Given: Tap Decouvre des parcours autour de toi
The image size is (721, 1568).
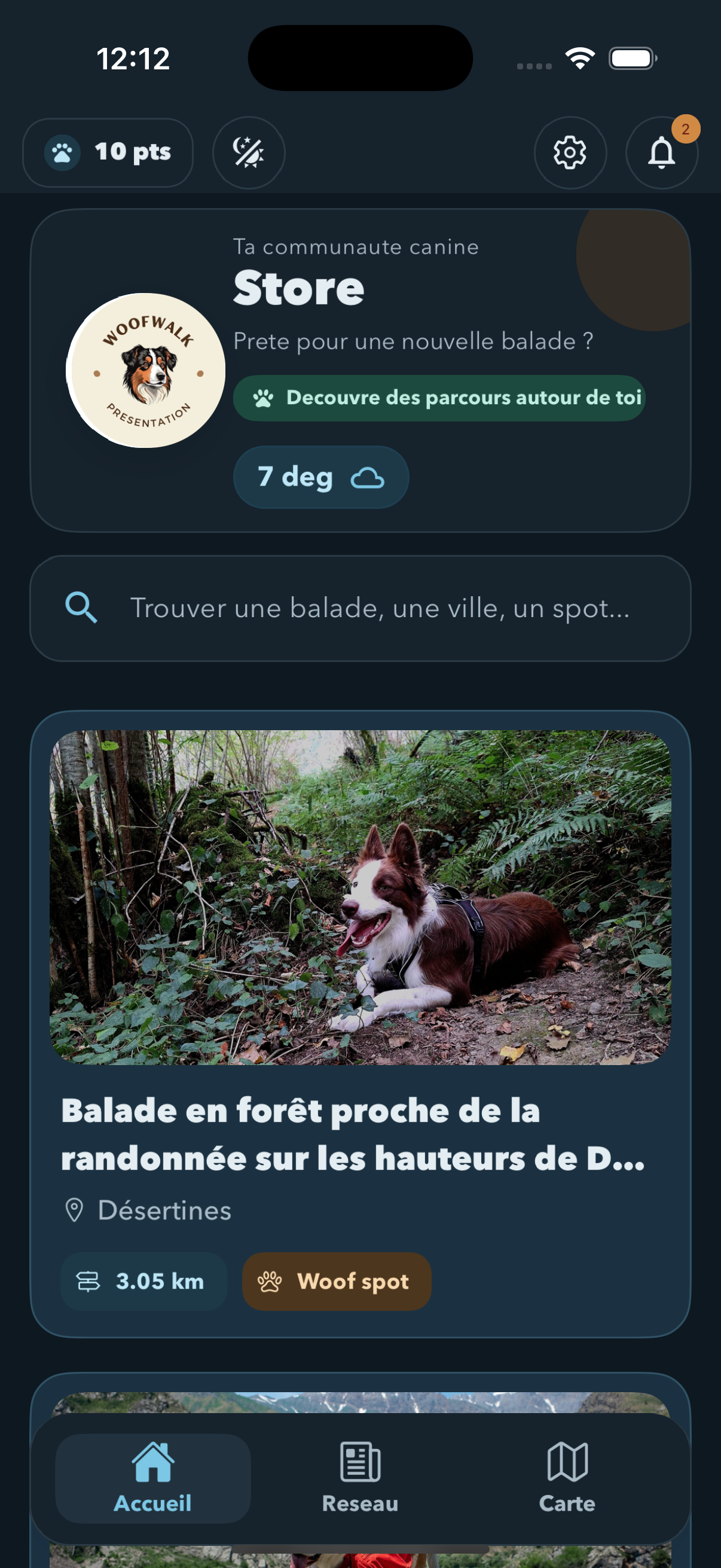Looking at the screenshot, I should pos(439,398).
